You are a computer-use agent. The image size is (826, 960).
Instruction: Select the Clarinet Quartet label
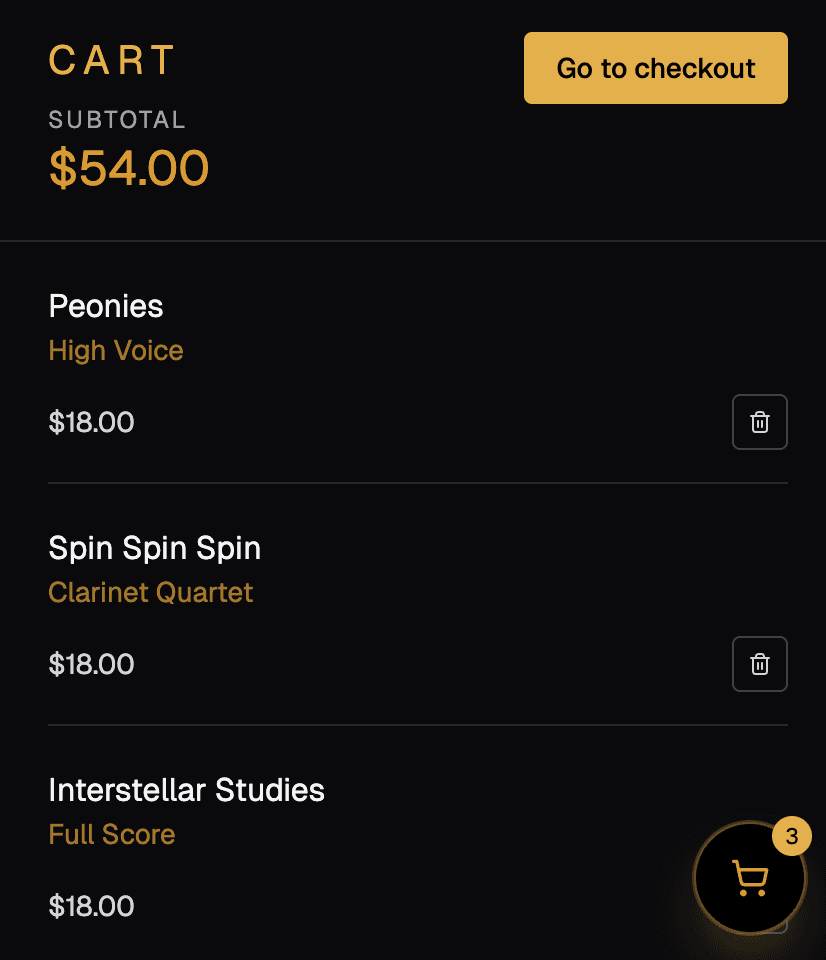150,592
